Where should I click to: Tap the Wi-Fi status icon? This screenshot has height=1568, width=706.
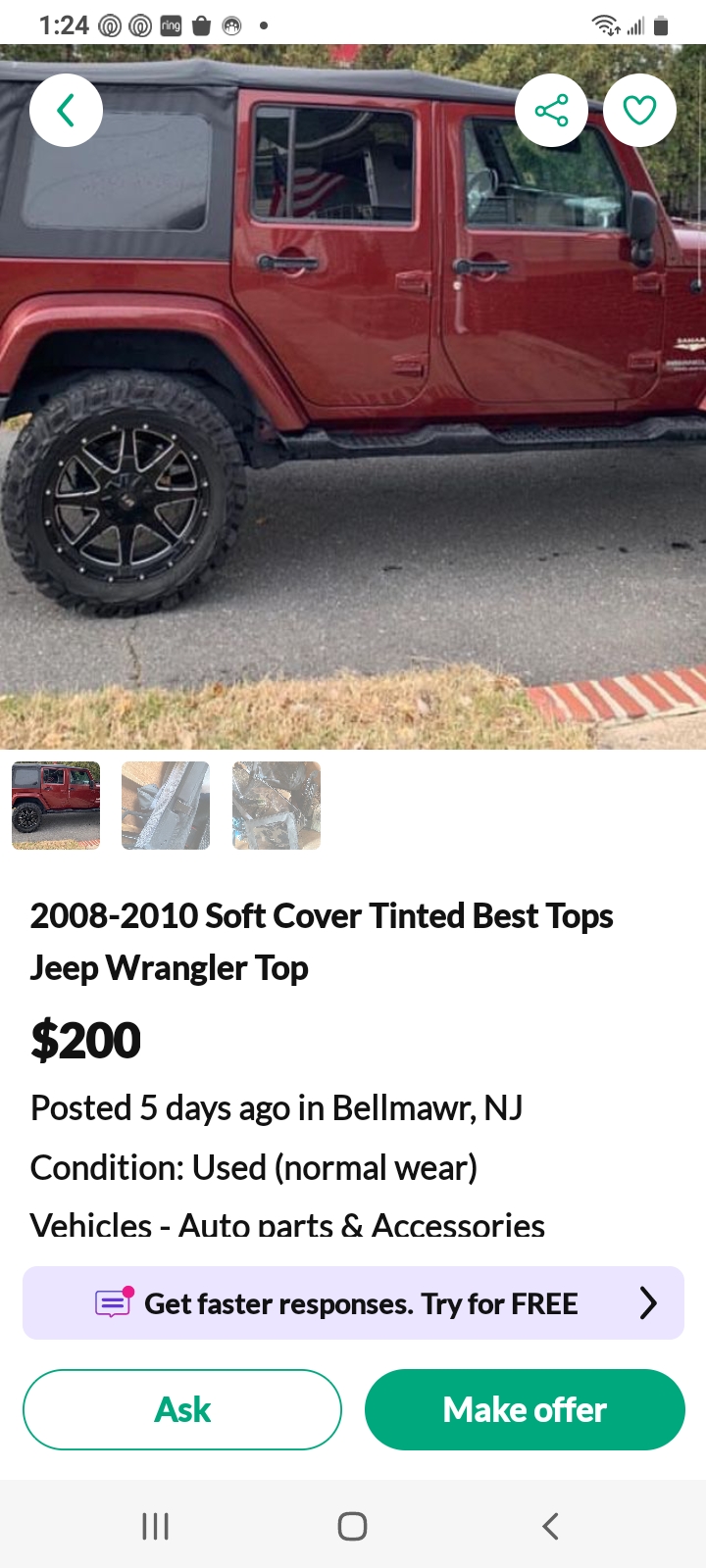606,24
